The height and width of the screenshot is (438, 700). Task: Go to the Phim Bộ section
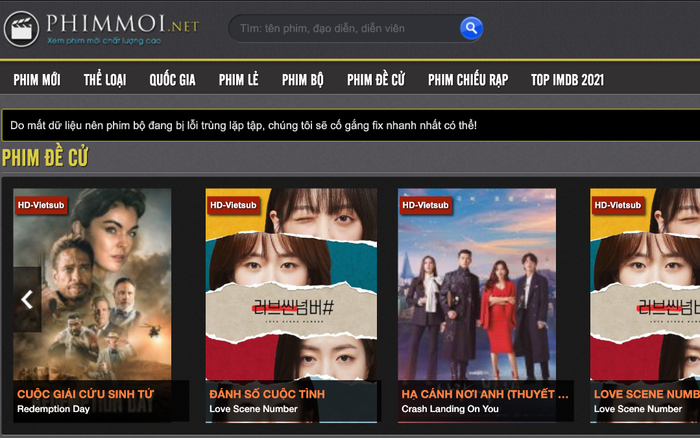(303, 80)
